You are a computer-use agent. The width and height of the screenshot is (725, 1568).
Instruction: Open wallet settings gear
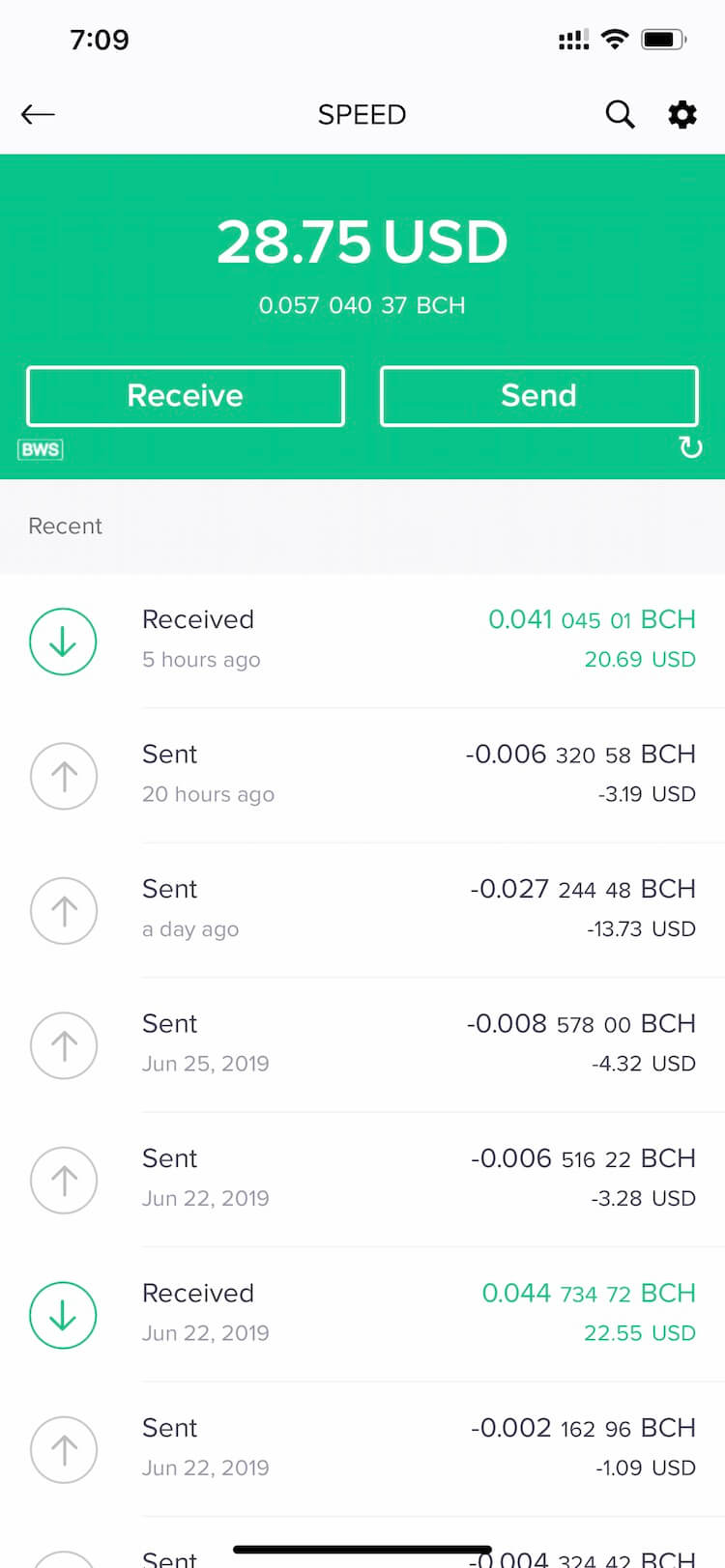(x=682, y=115)
